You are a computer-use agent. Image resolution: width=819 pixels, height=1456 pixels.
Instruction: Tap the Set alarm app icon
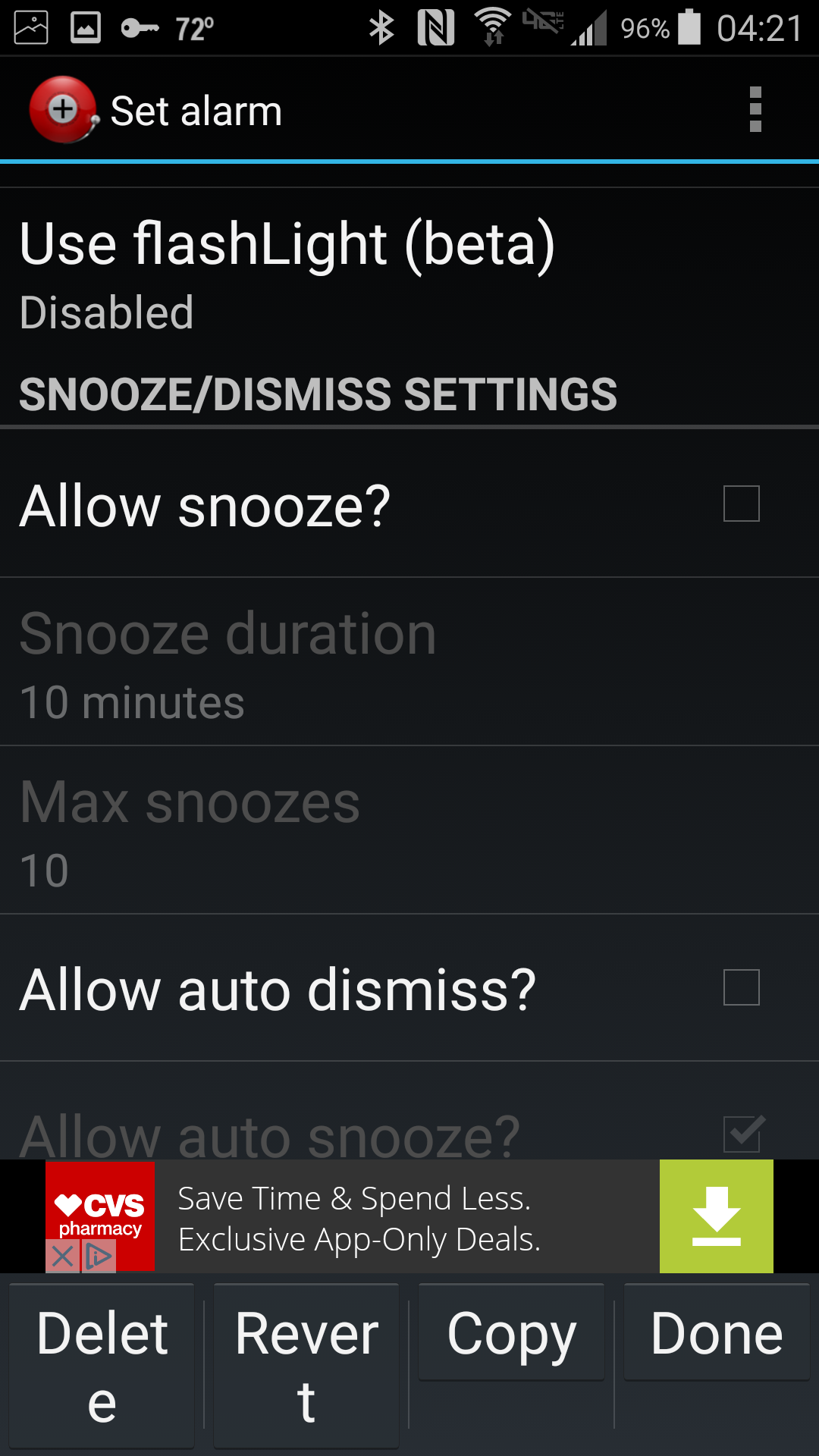64,110
